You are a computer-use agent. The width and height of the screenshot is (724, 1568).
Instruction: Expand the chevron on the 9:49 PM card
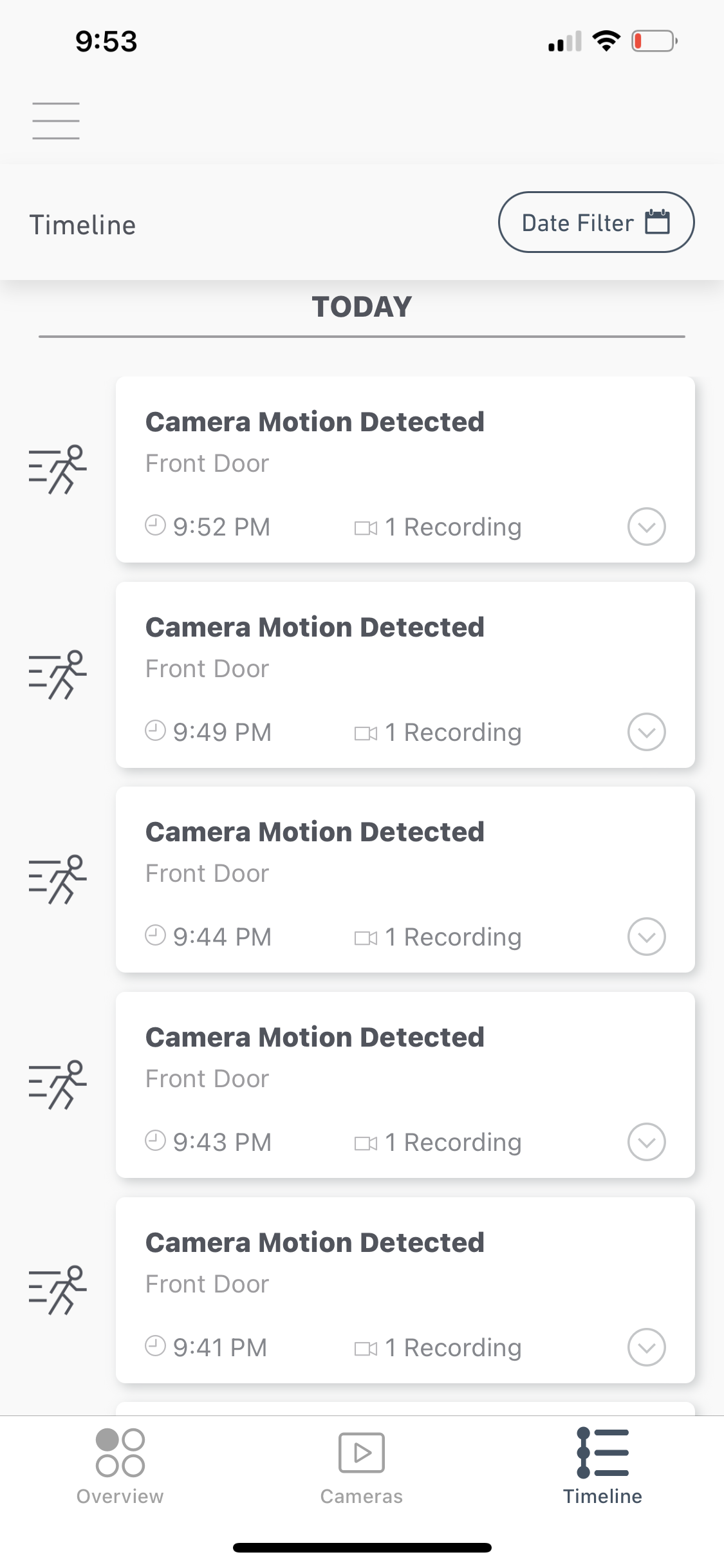(x=646, y=732)
